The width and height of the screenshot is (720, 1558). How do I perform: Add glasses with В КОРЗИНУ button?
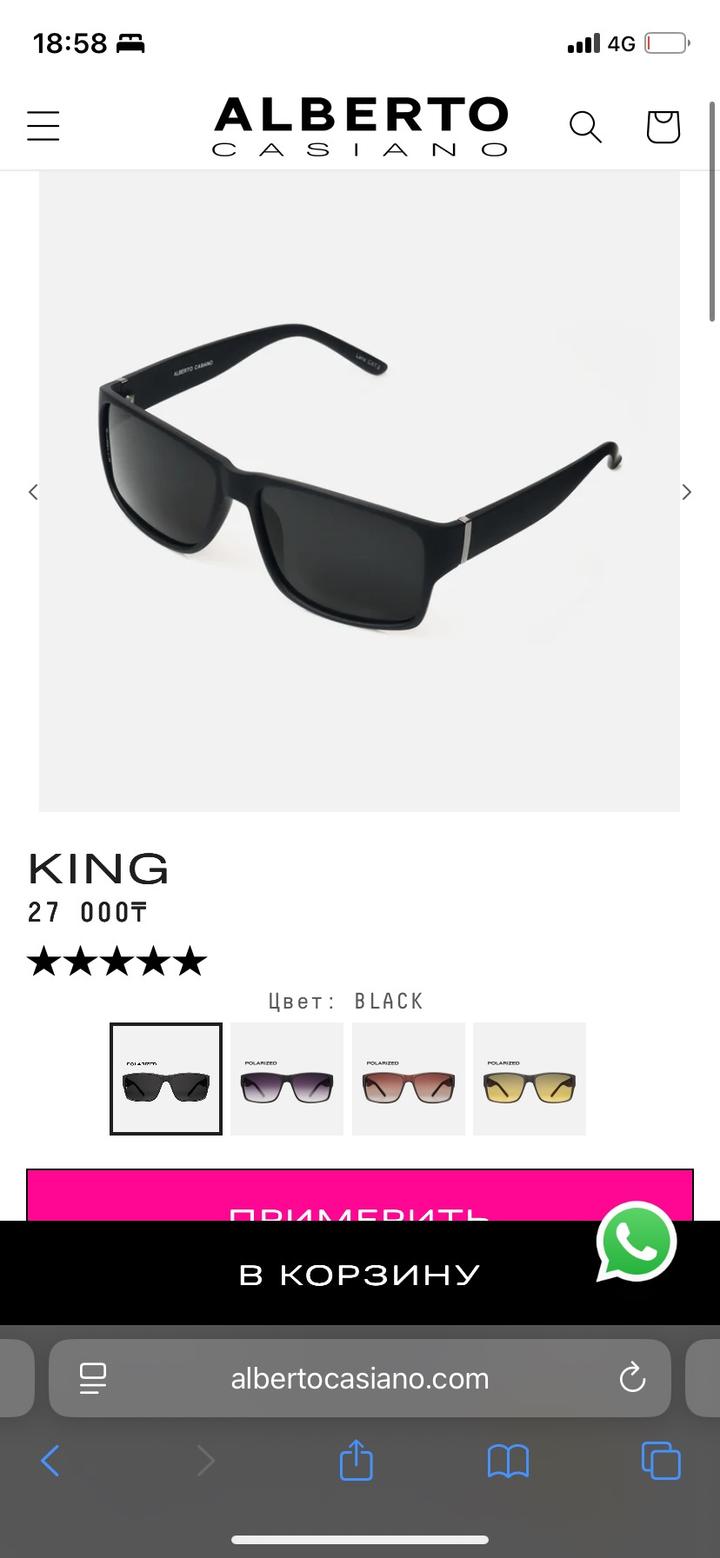[x=360, y=1274]
